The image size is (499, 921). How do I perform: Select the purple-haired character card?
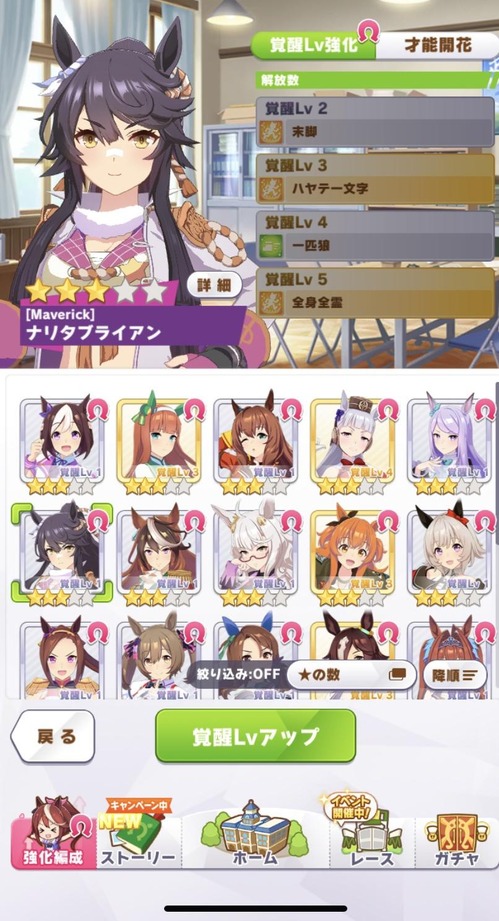451,445
